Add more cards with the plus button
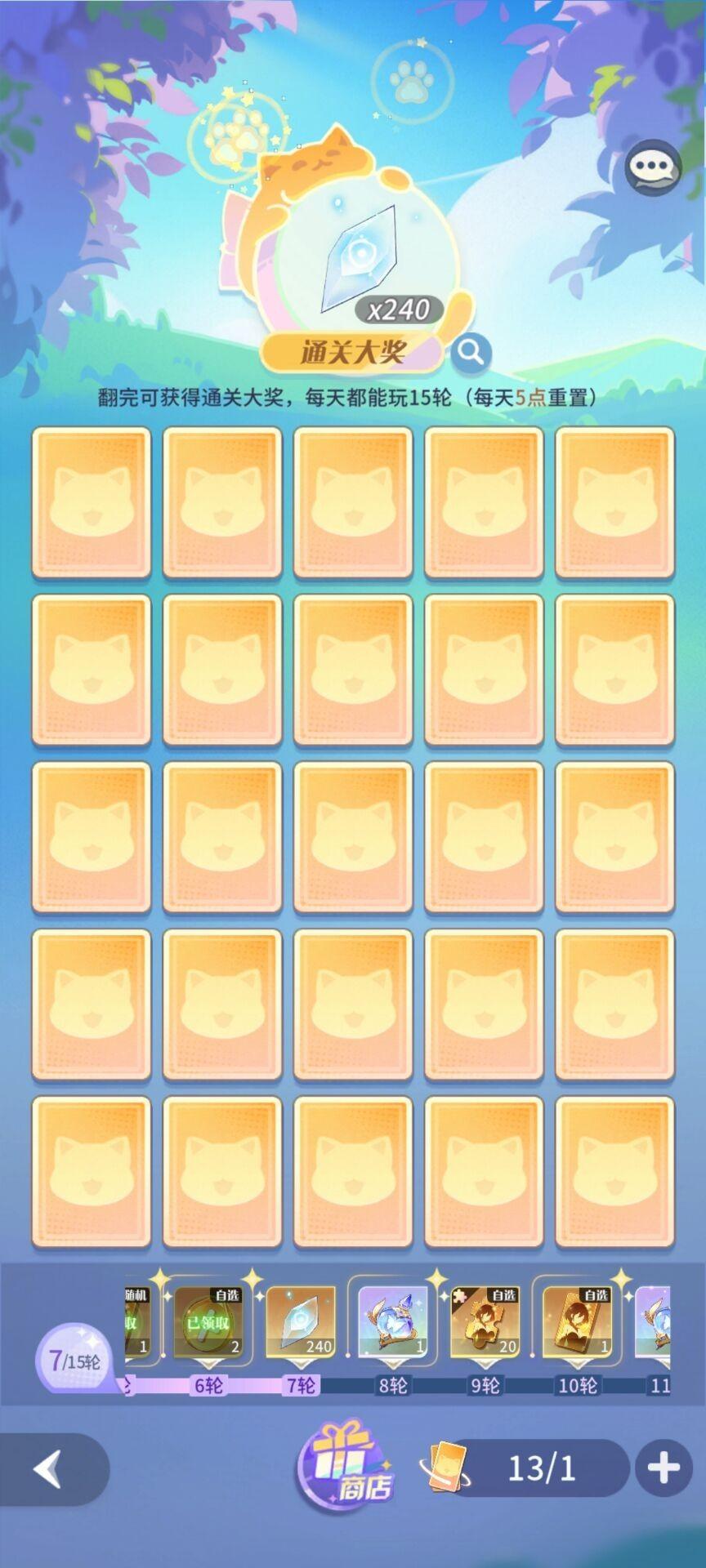 pyautogui.click(x=663, y=1468)
